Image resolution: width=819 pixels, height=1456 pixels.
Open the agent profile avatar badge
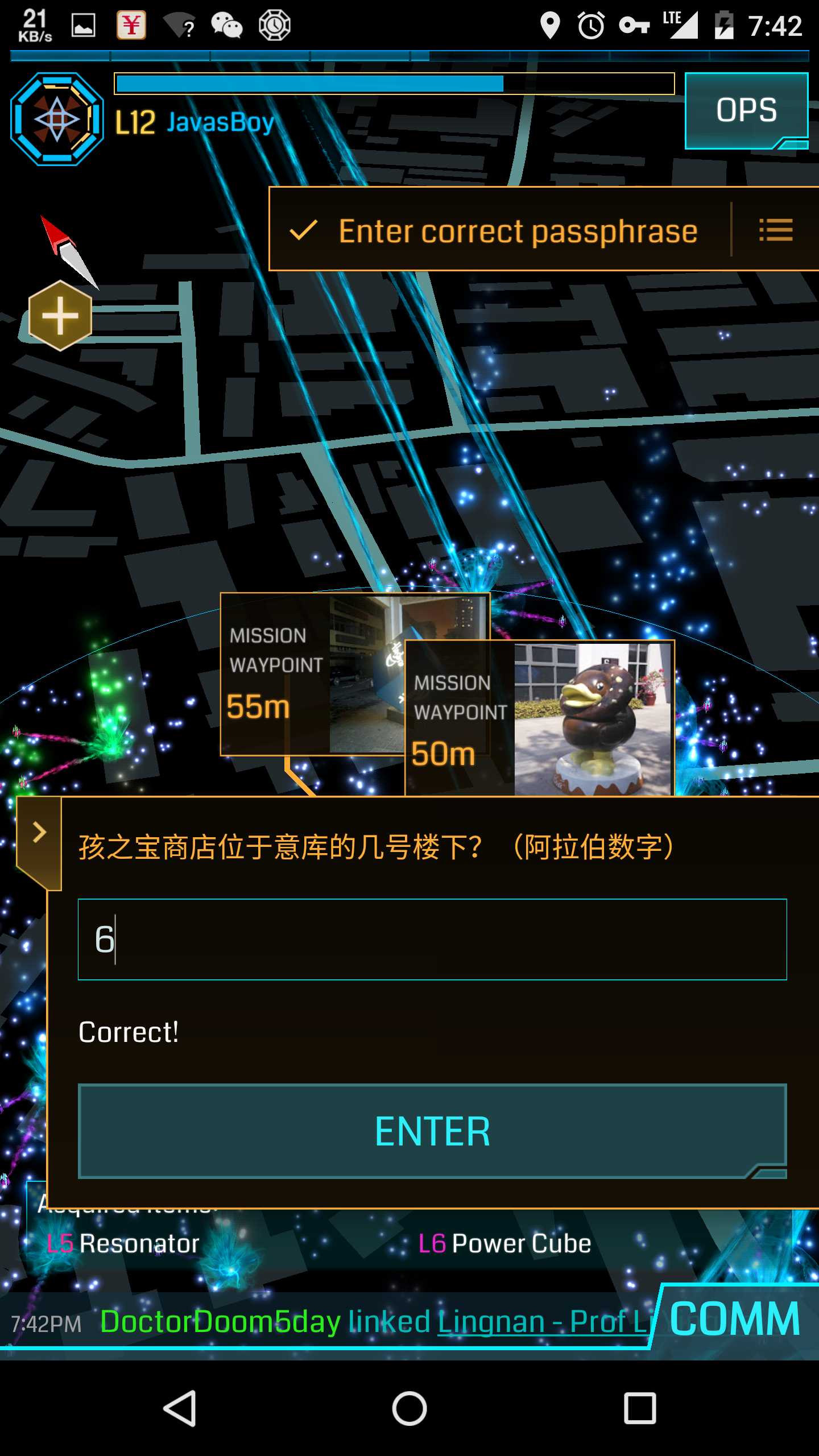point(57,119)
